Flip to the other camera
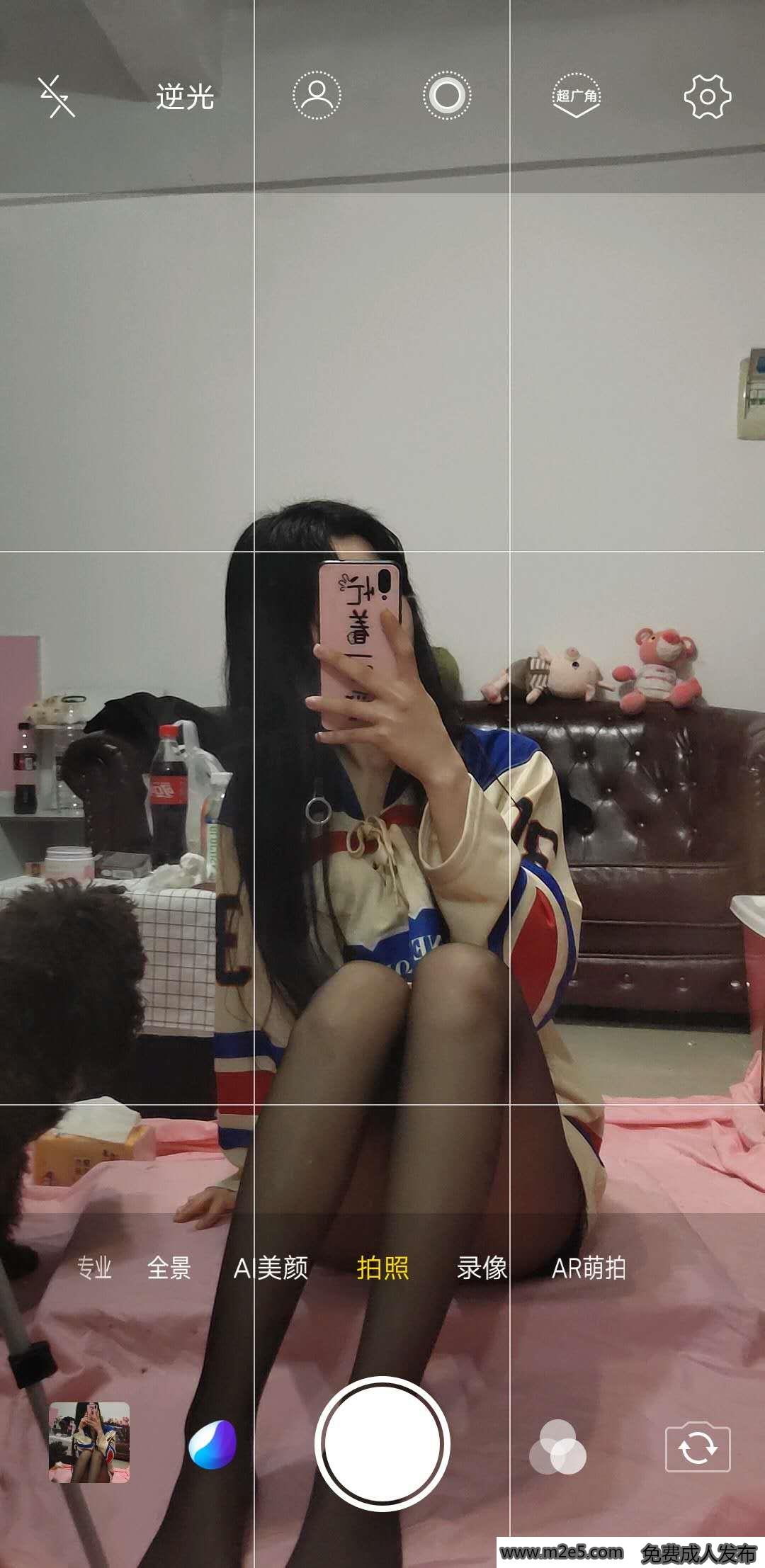765x1568 pixels. pos(697,1448)
